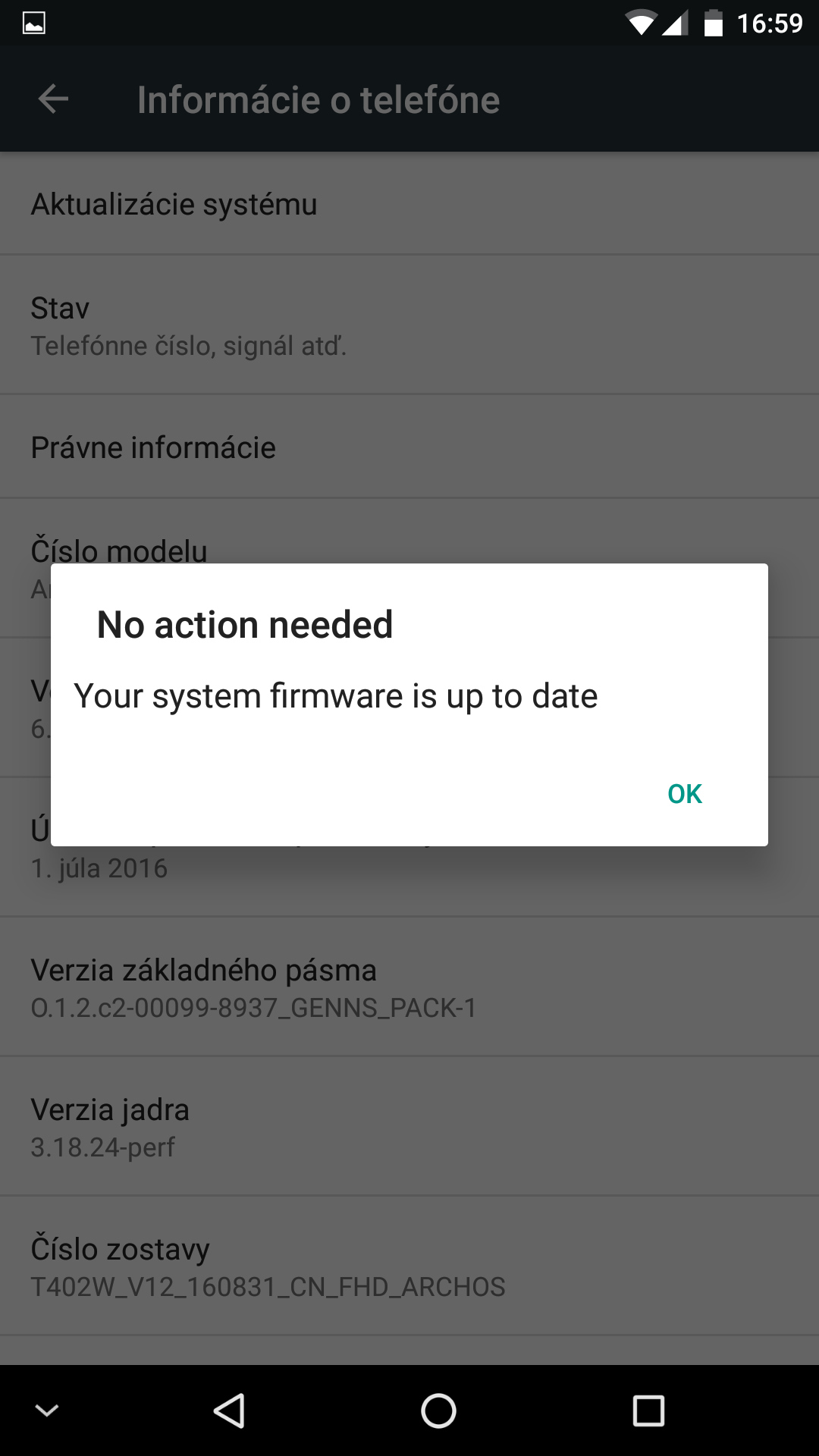This screenshot has height=1456, width=819.
Task: Go back using the toolbar arrow
Action: tap(53, 99)
